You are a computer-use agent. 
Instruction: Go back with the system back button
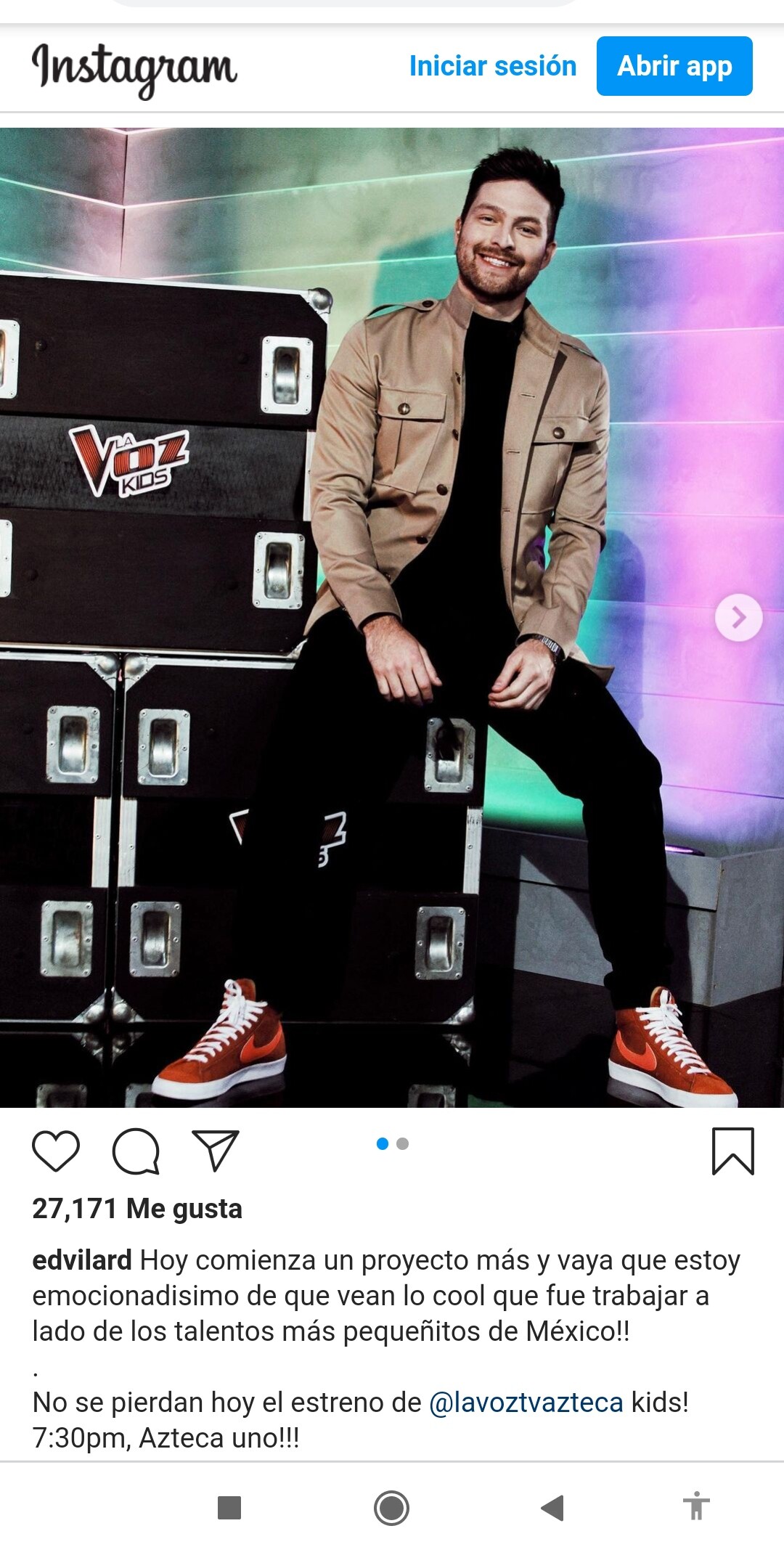(x=552, y=1508)
